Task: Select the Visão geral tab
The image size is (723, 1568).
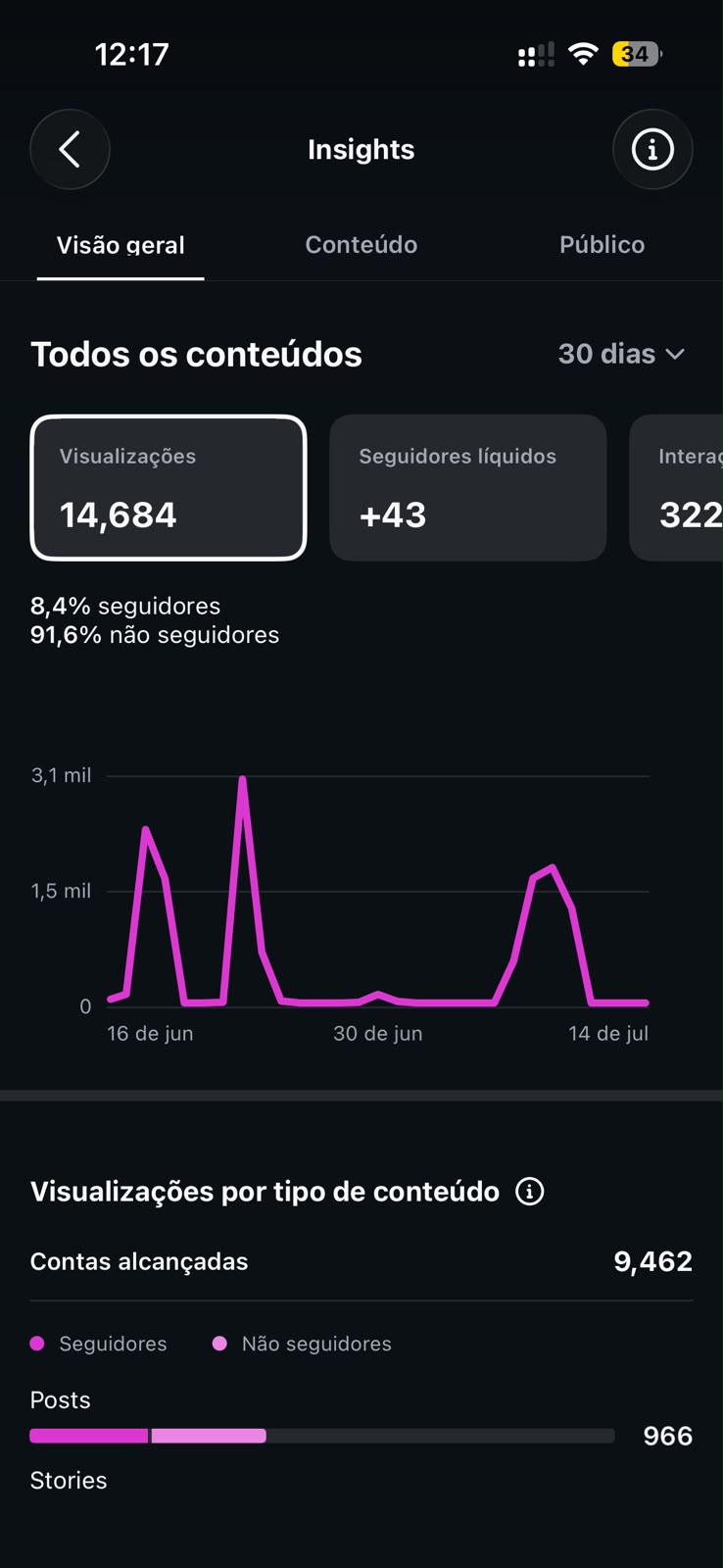Action: [120, 245]
